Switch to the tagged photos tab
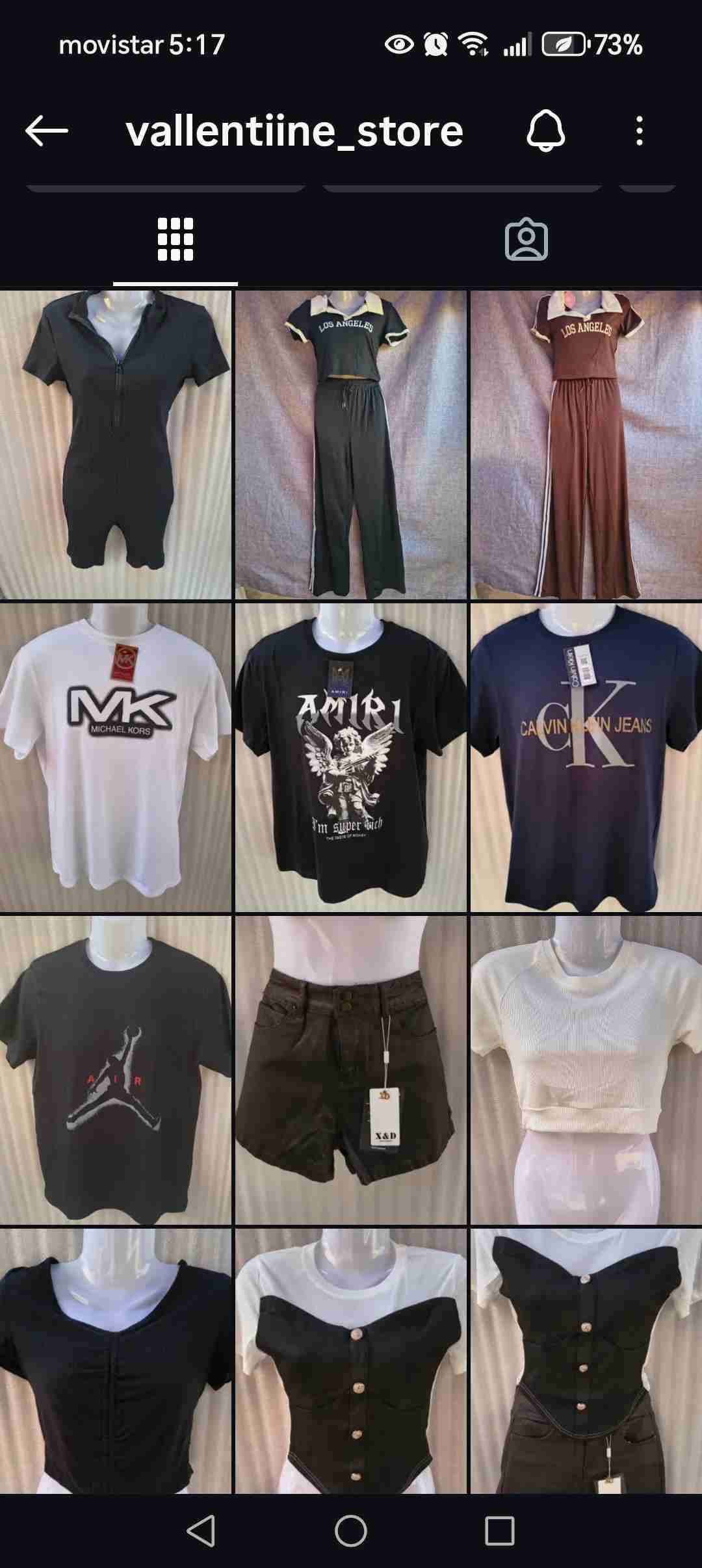The height and width of the screenshot is (1568, 702). click(526, 239)
